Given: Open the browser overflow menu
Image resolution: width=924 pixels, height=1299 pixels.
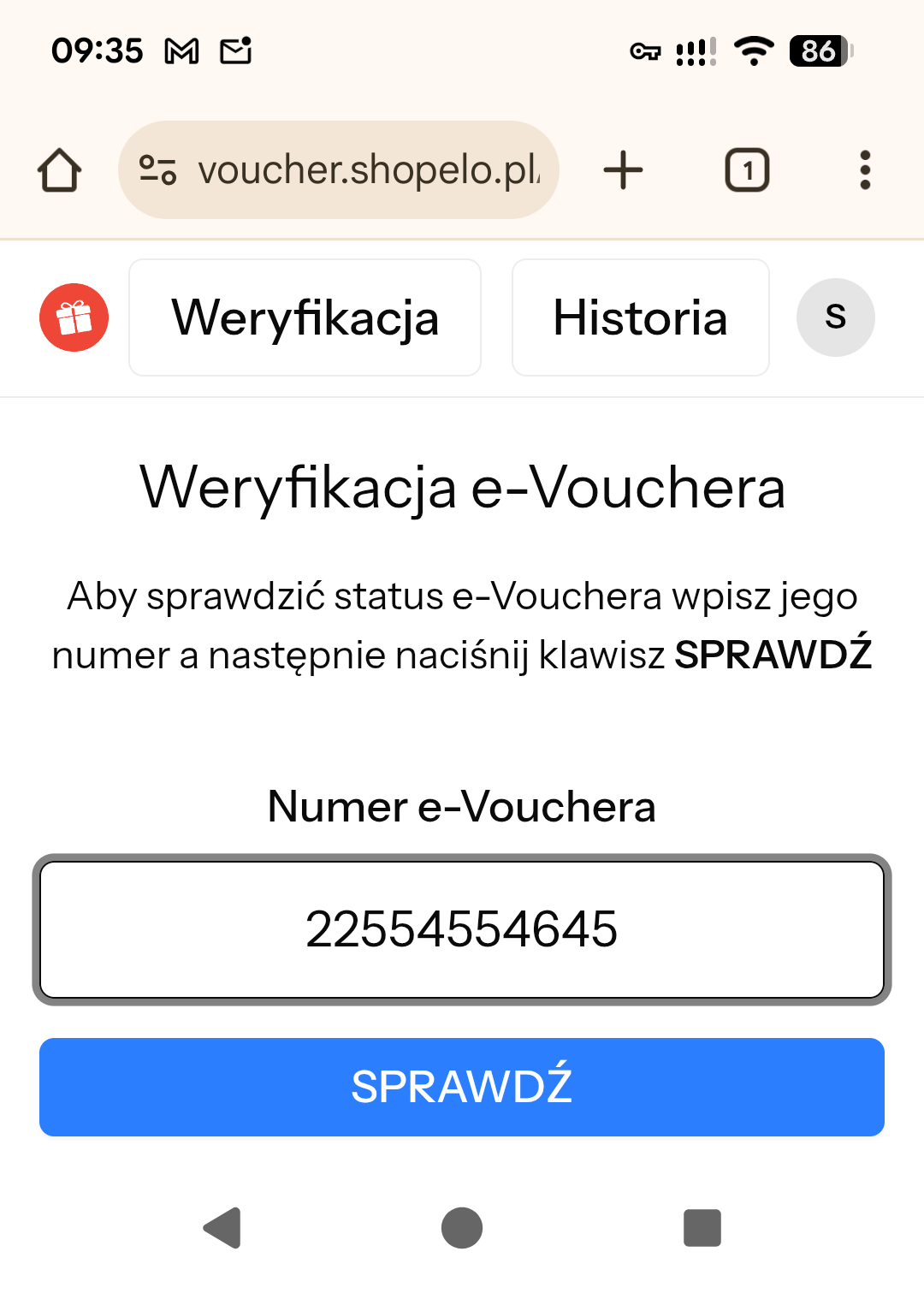Looking at the screenshot, I should pos(865,169).
